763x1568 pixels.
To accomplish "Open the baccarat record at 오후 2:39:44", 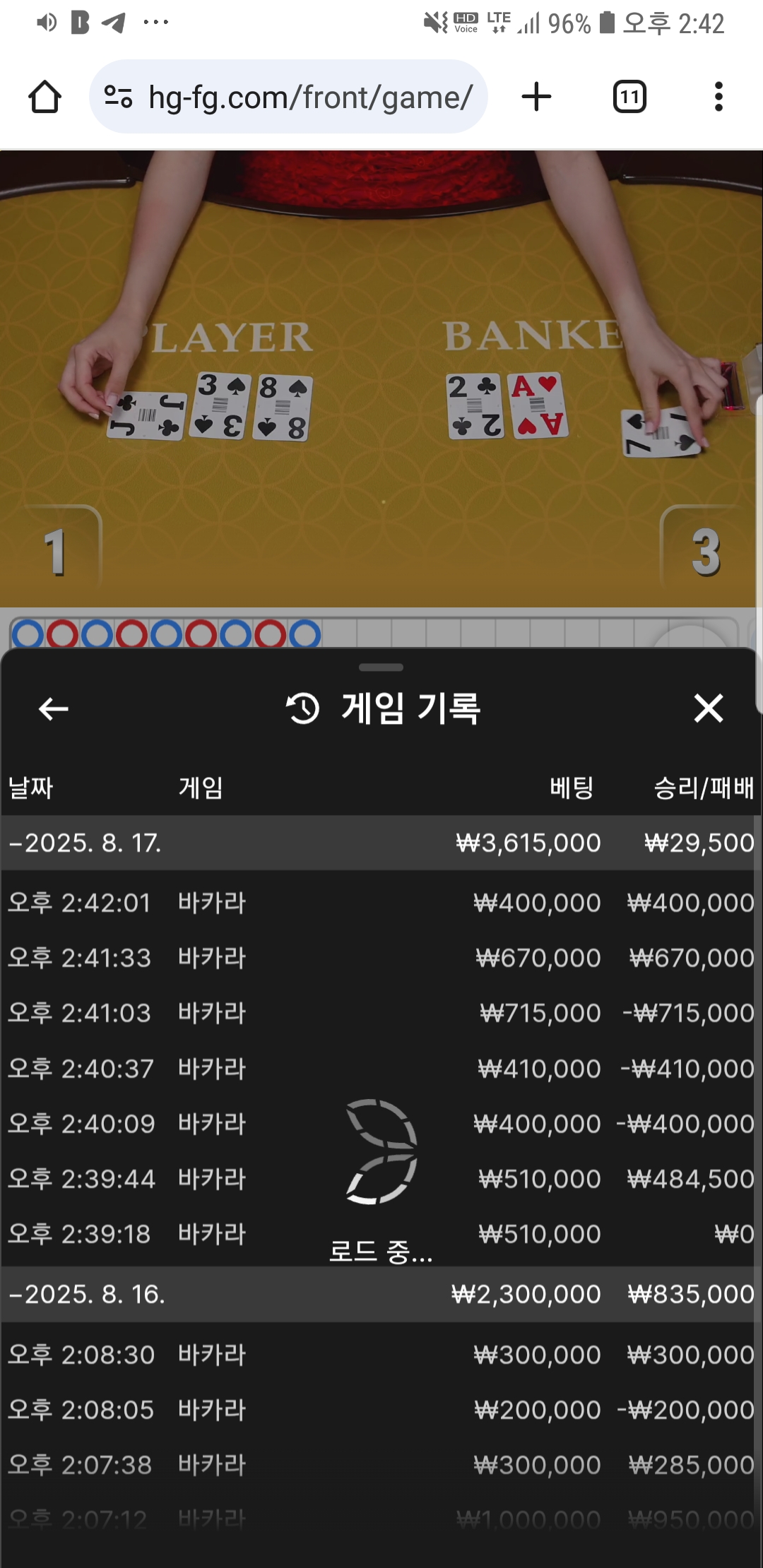I will tap(379, 1179).
